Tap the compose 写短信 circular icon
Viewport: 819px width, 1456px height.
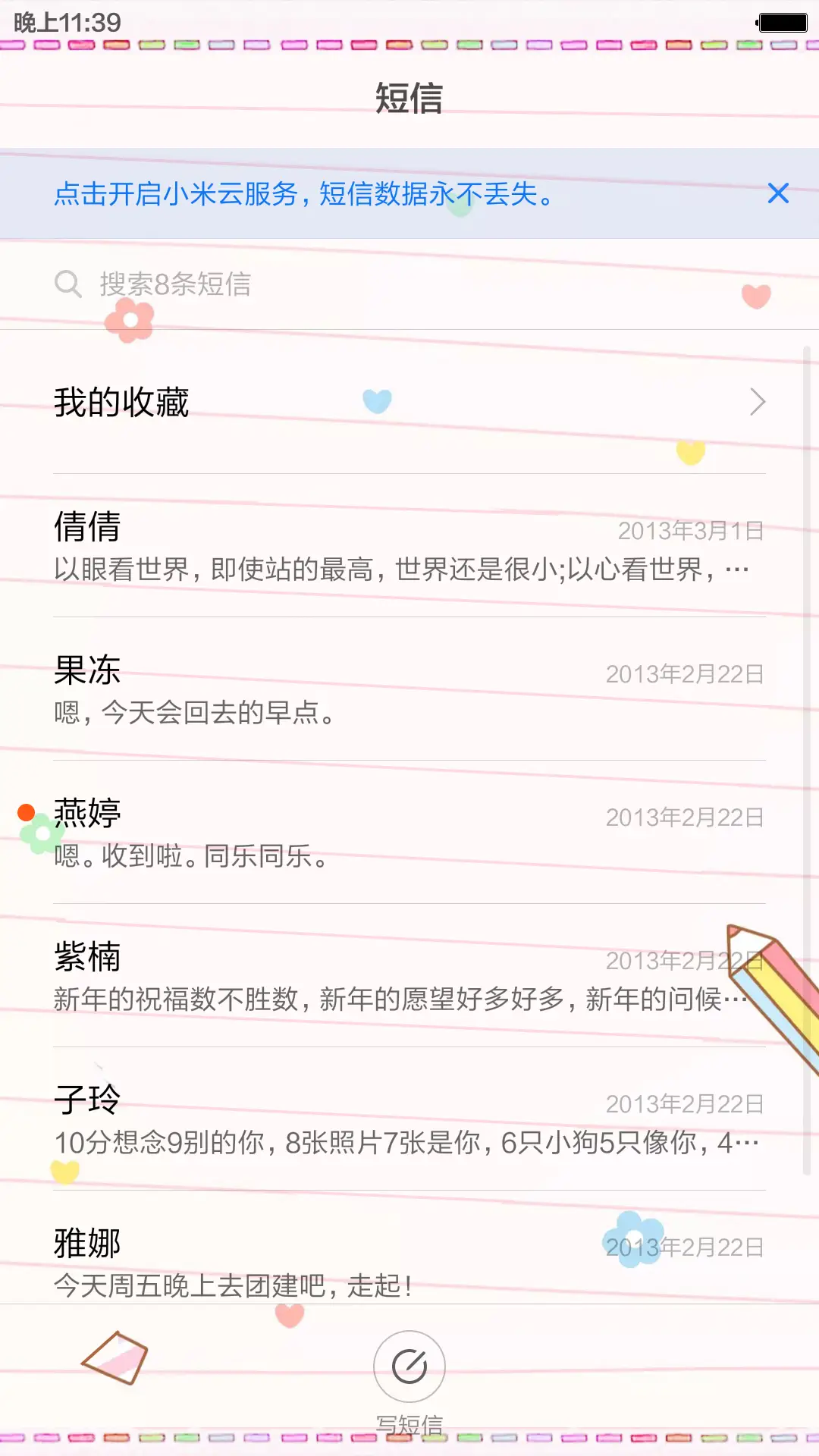(409, 1367)
